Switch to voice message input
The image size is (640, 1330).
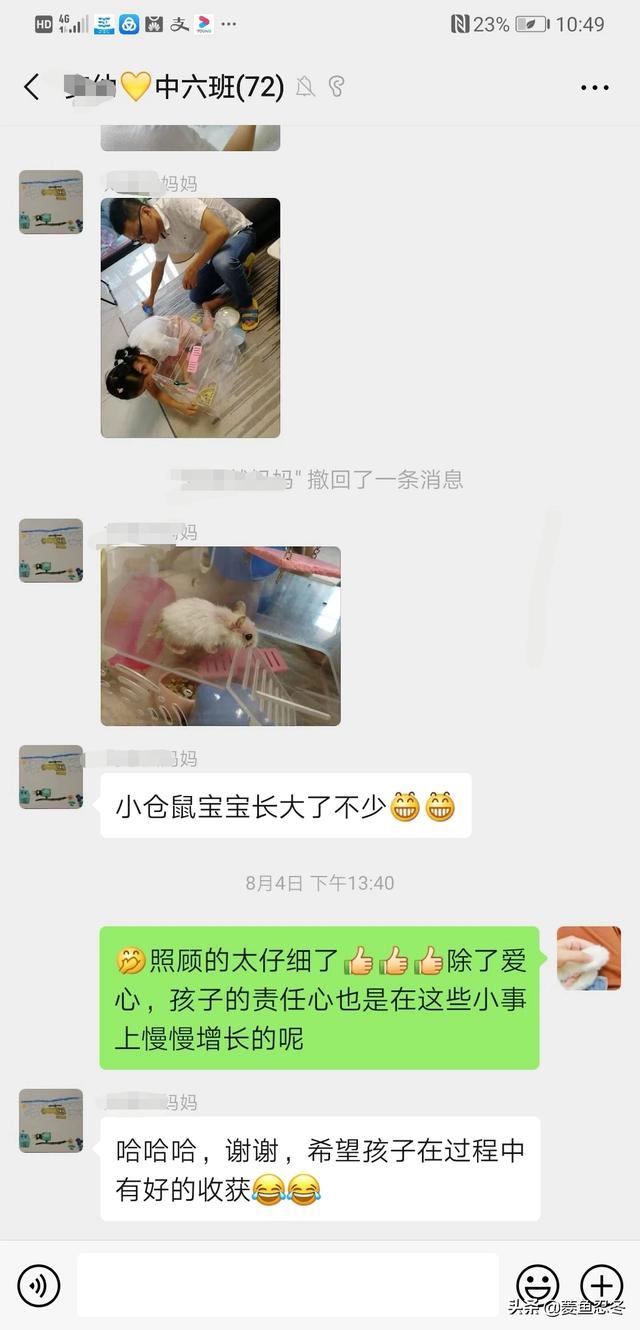coord(39,1285)
